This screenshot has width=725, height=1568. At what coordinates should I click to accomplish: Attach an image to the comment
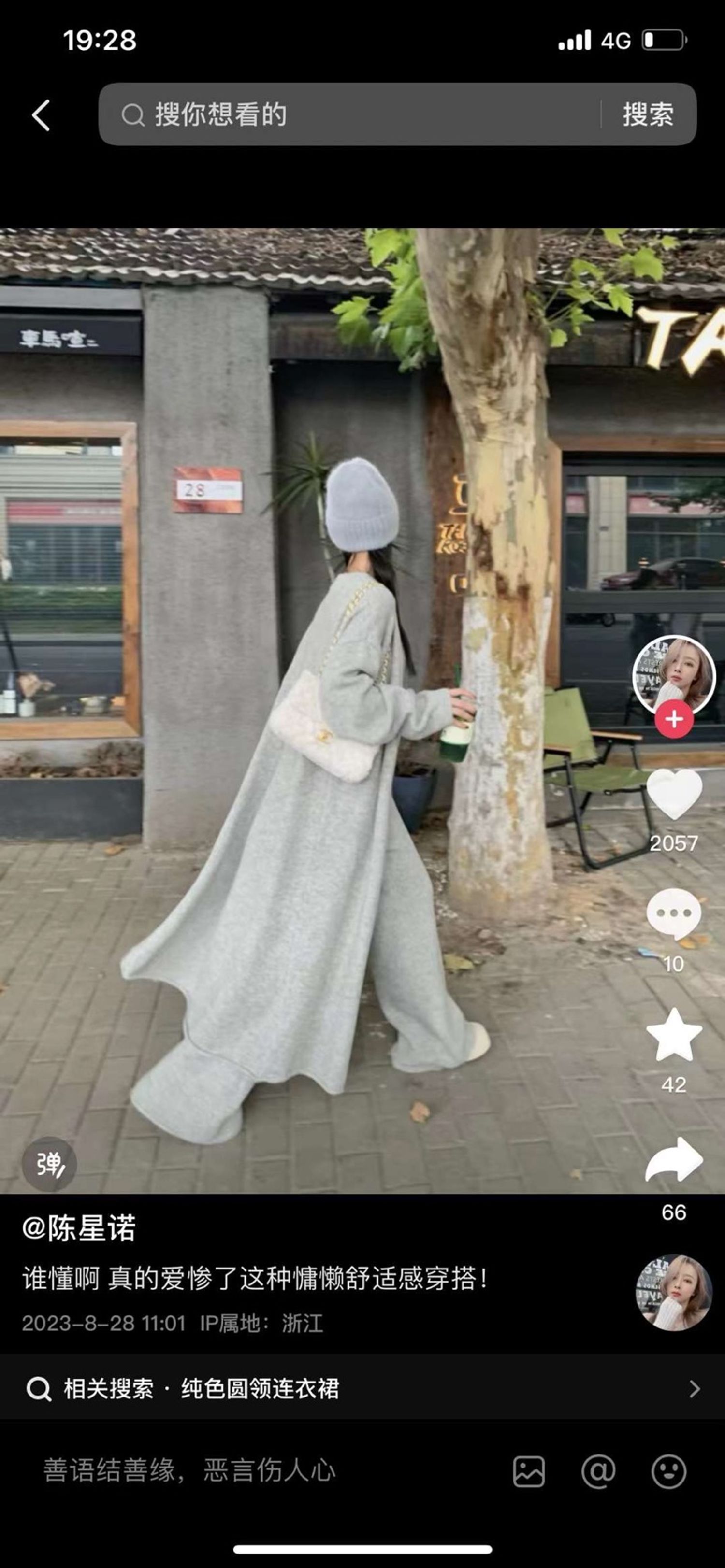pos(529,1472)
